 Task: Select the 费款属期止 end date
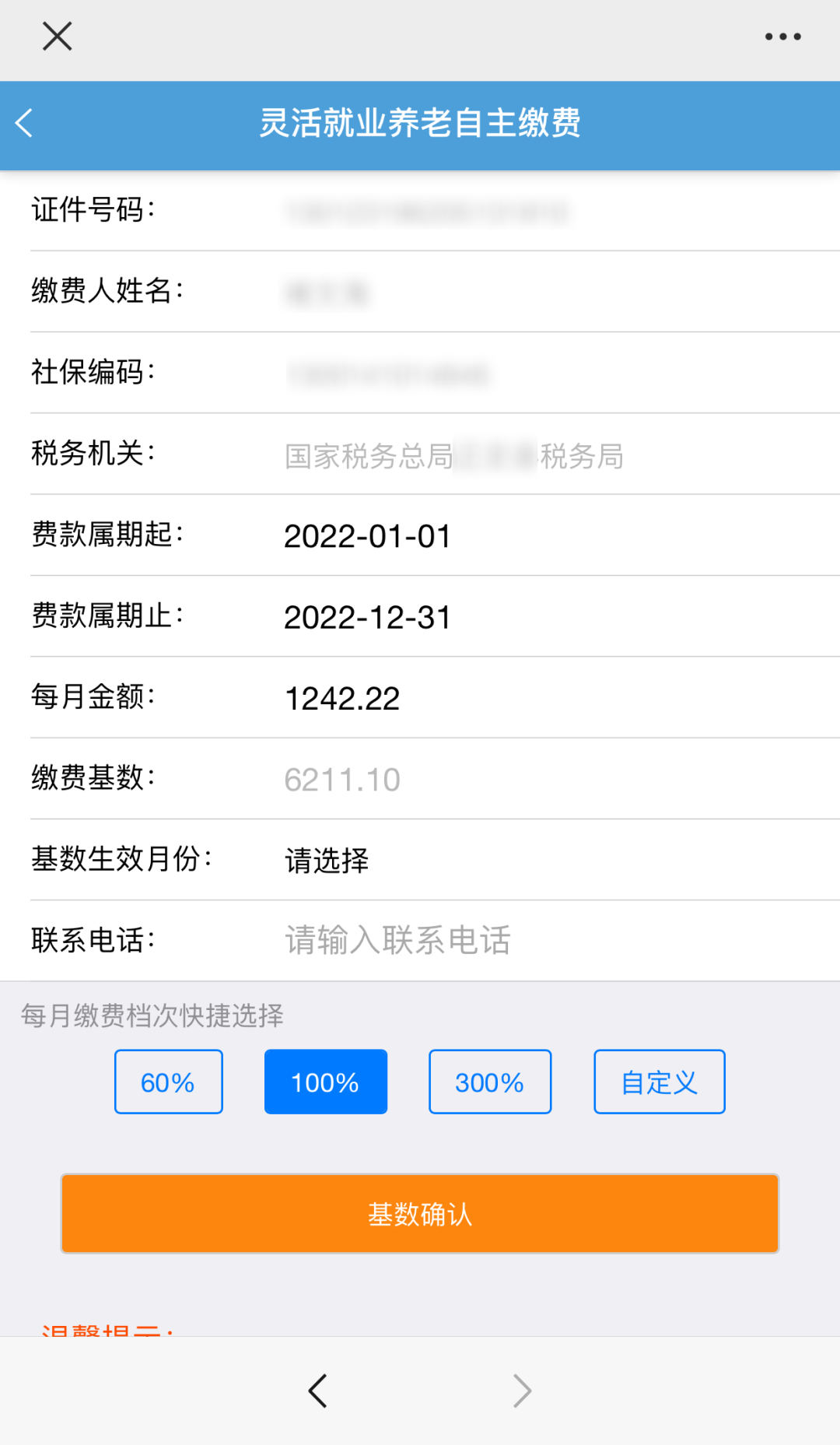(x=367, y=617)
